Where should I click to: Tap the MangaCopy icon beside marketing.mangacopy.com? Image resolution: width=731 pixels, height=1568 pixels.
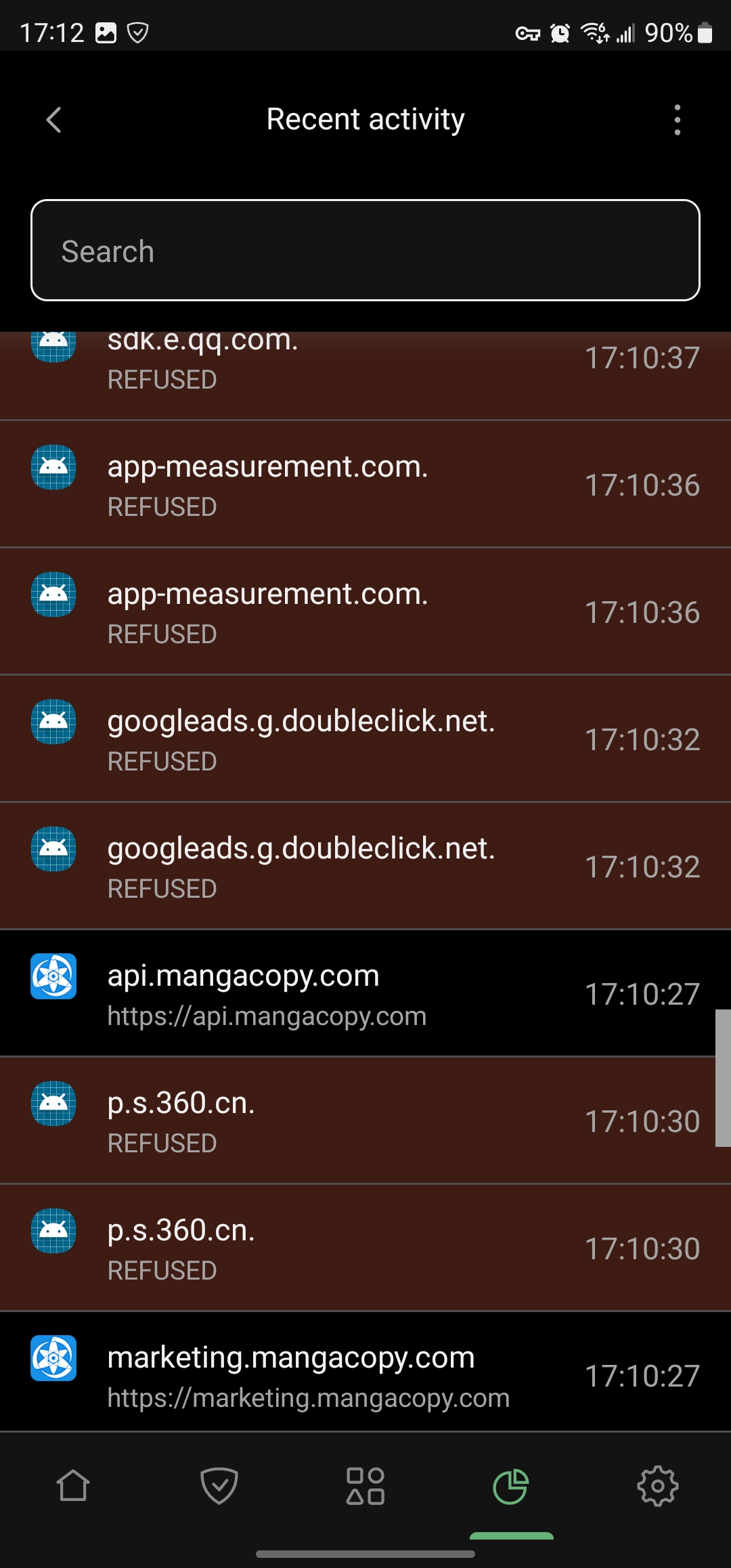pyautogui.click(x=53, y=1359)
